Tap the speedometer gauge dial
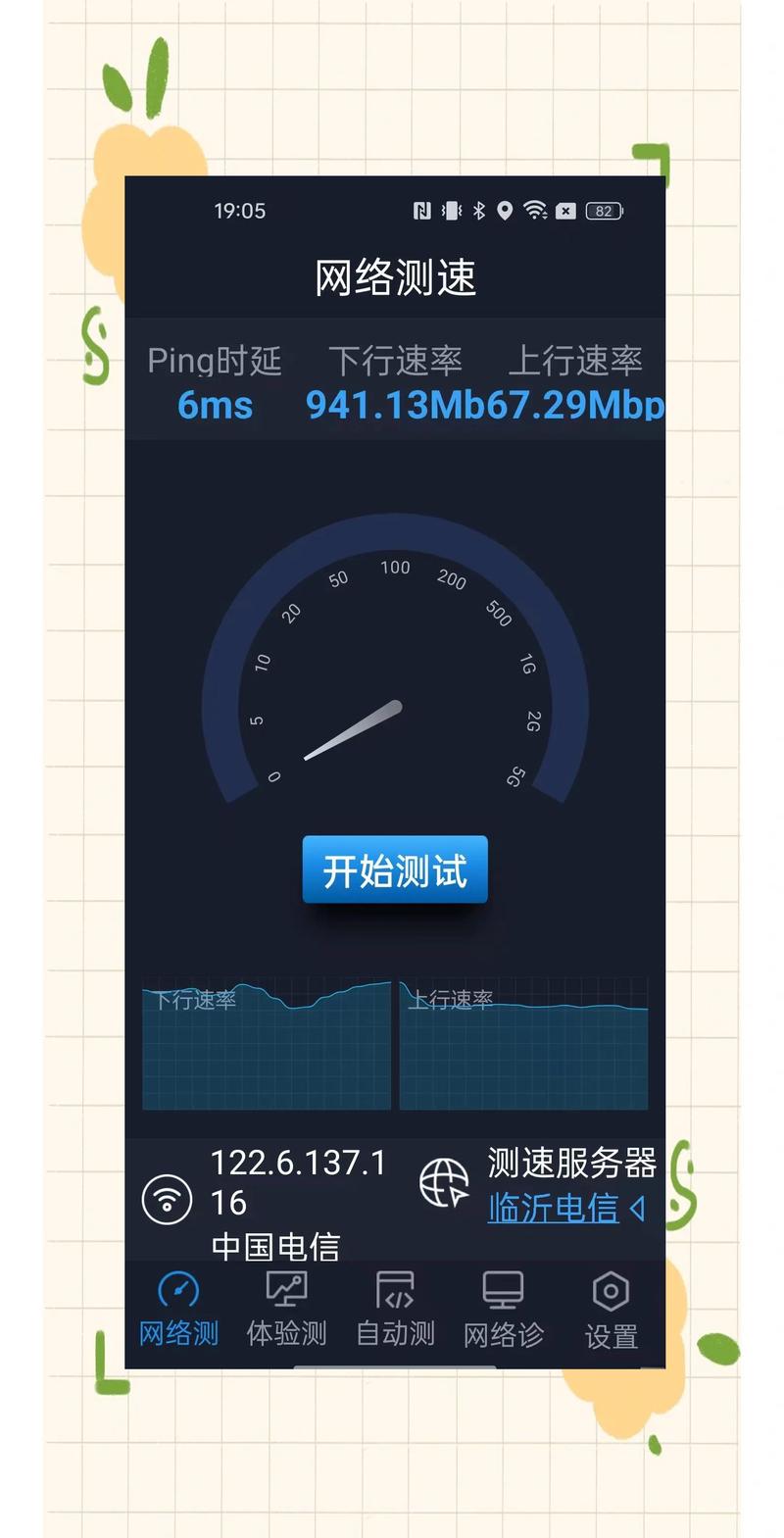 coord(394,686)
